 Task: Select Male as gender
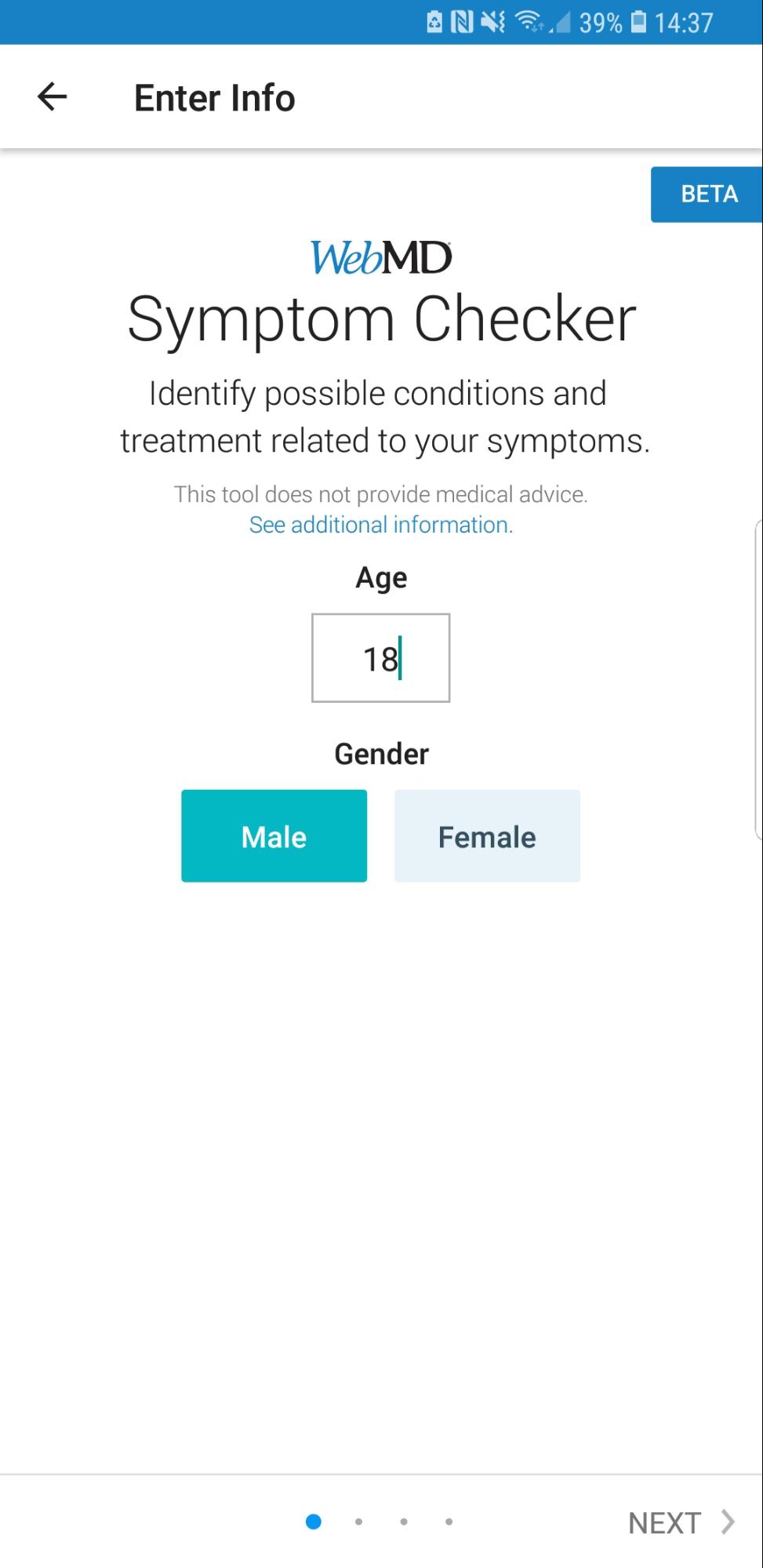(274, 836)
